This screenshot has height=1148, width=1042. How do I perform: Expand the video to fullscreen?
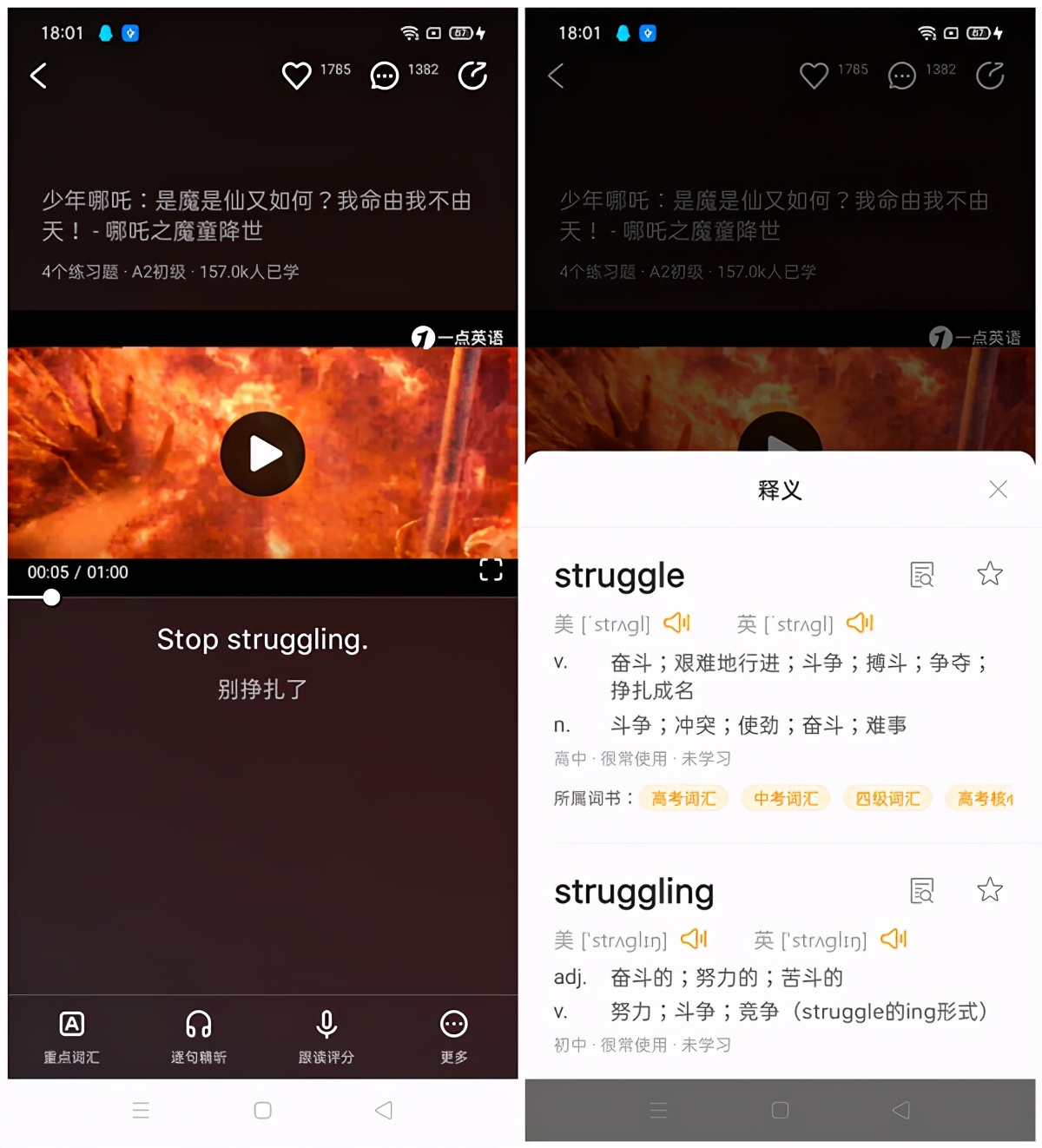pyautogui.click(x=491, y=571)
